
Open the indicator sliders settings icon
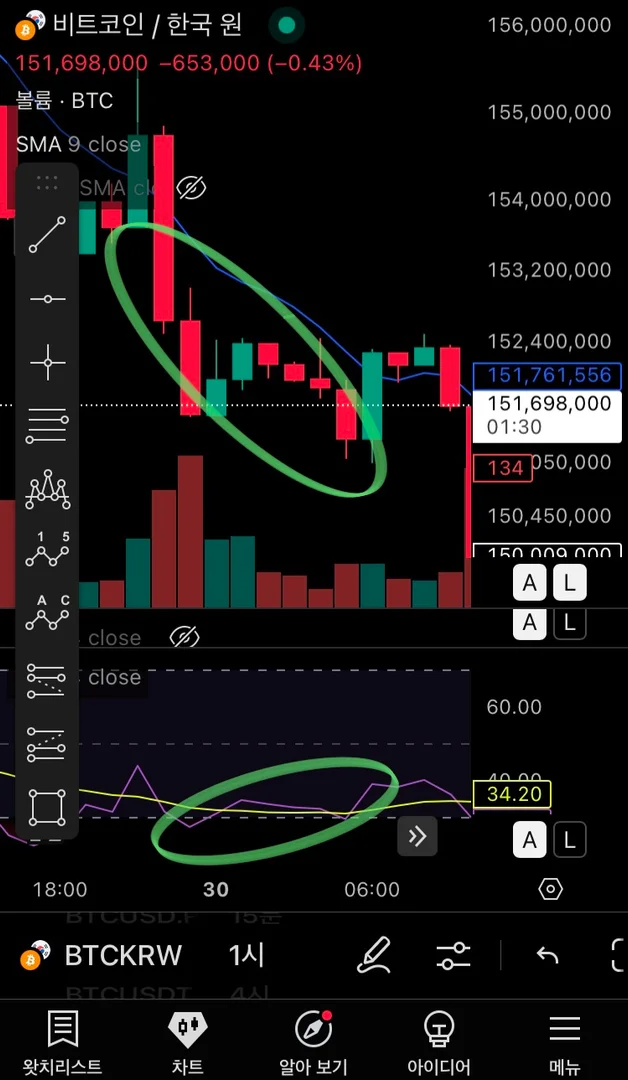click(x=453, y=955)
